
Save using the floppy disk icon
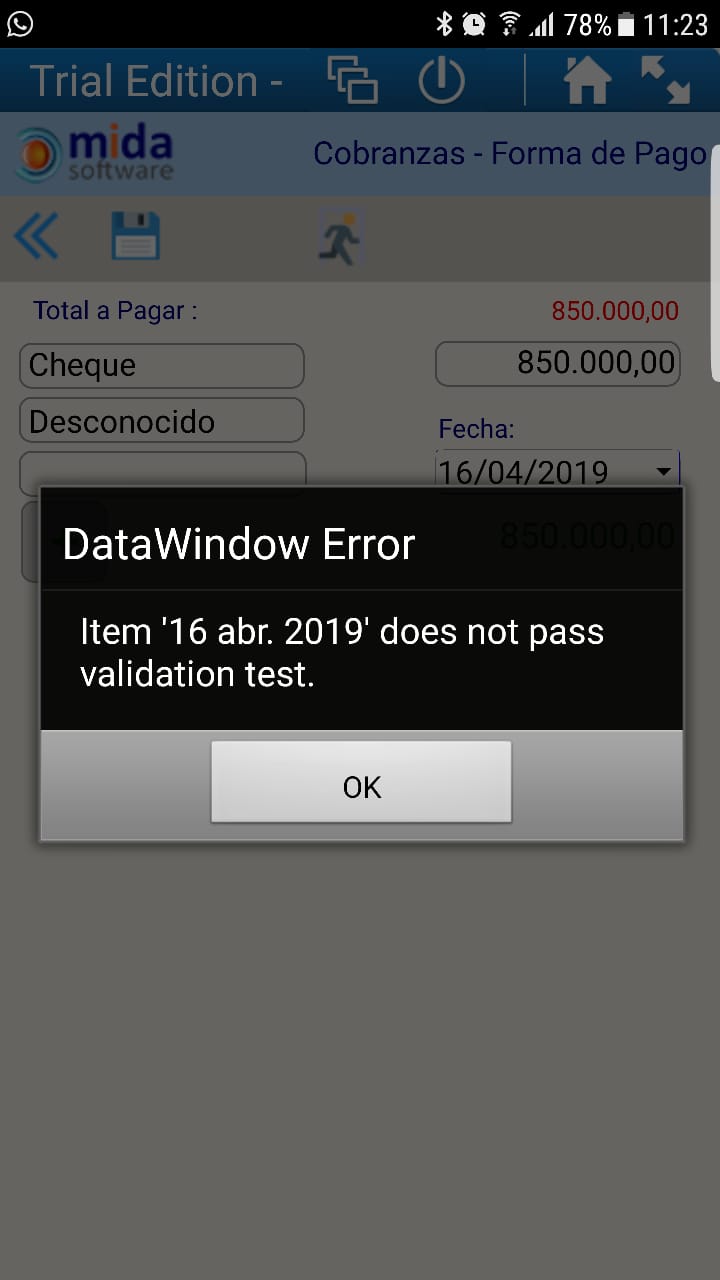(135, 238)
